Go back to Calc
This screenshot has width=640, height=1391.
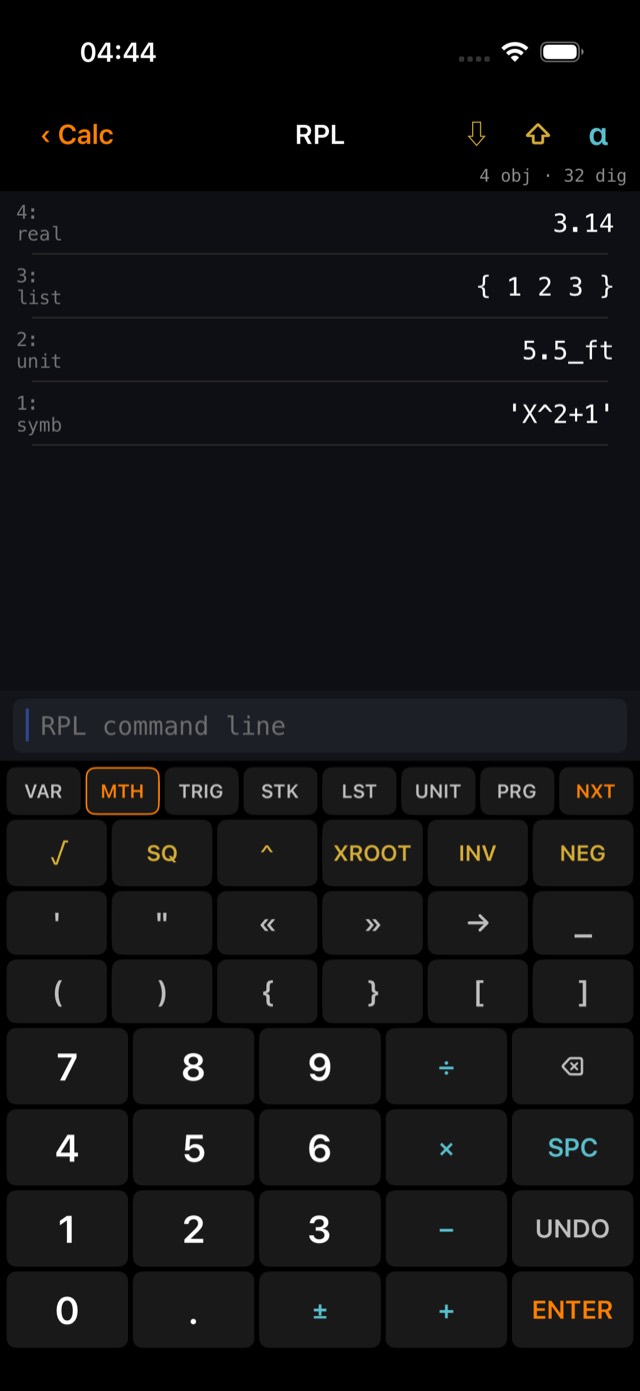77,135
